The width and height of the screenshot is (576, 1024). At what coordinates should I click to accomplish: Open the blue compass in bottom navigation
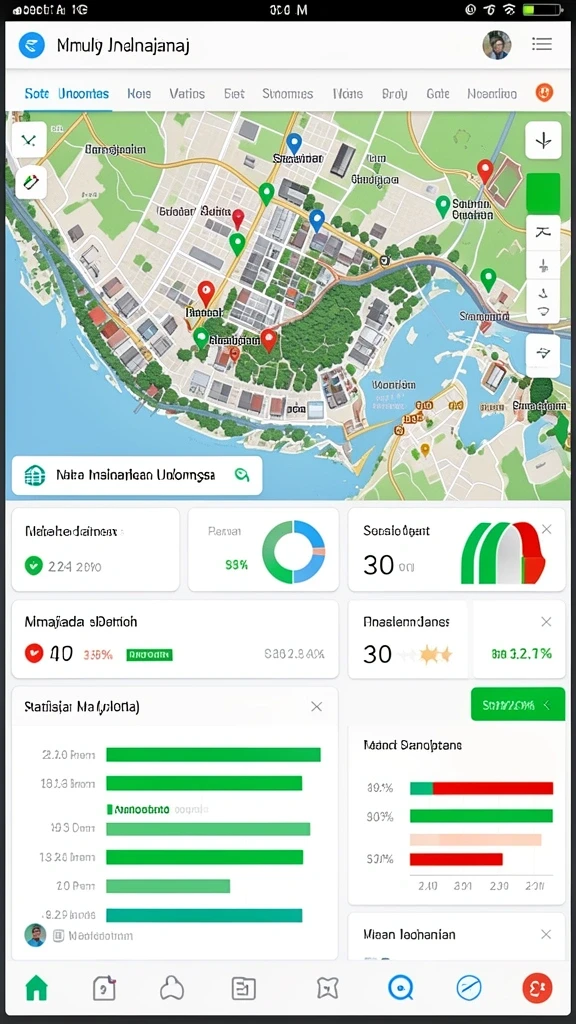coord(469,988)
